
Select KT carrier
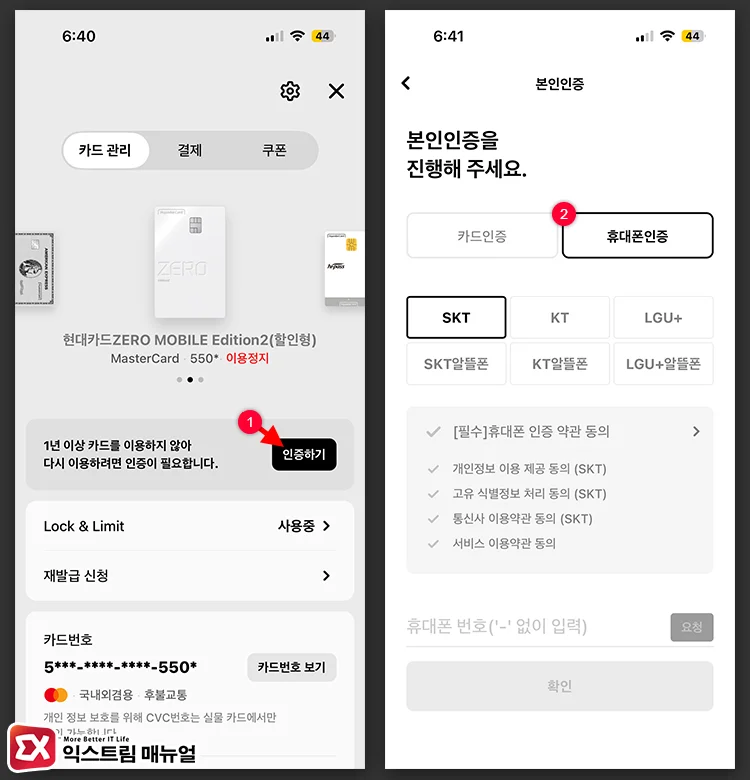[x=560, y=318]
